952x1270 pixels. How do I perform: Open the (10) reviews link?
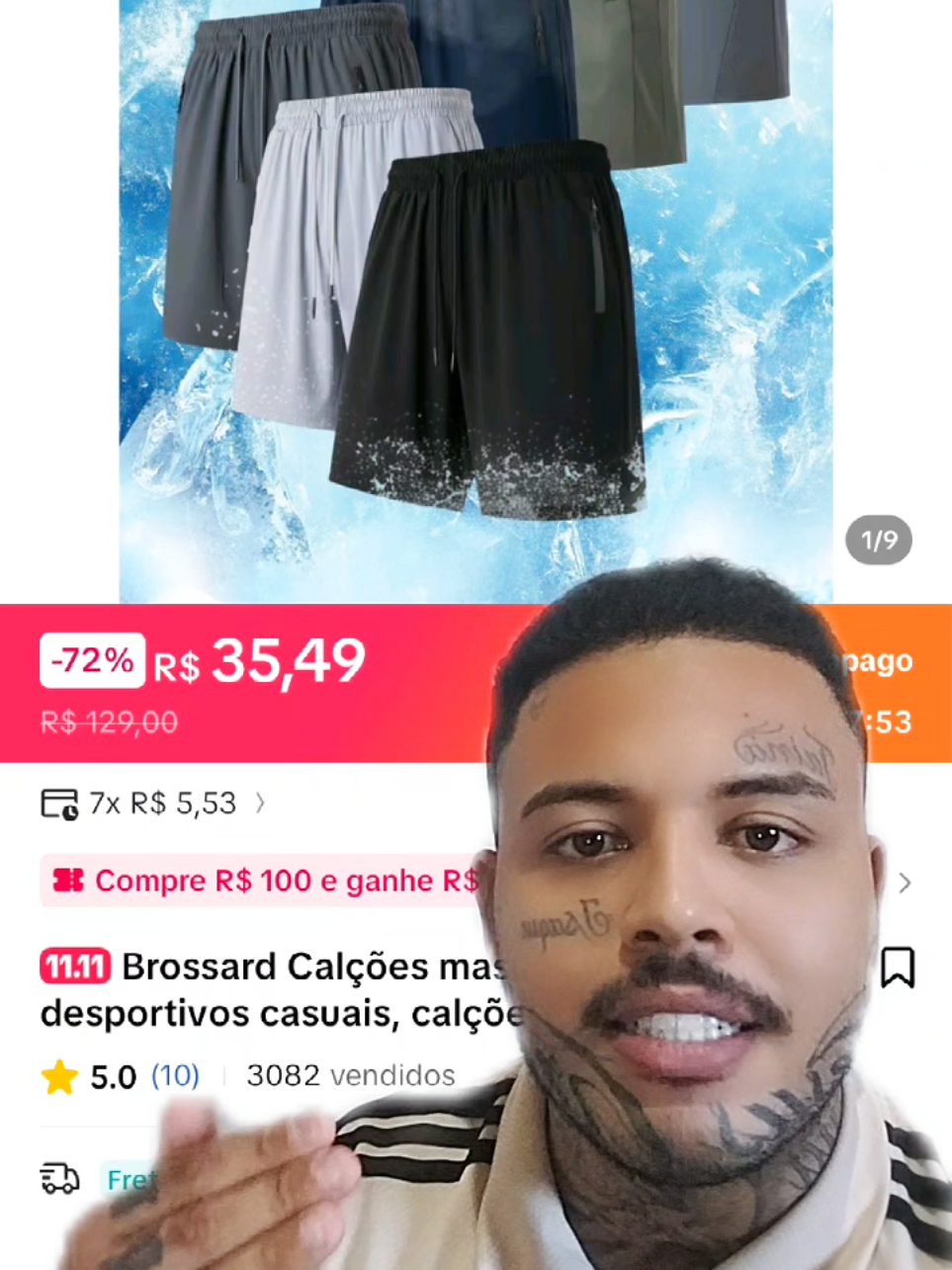coord(174,1076)
